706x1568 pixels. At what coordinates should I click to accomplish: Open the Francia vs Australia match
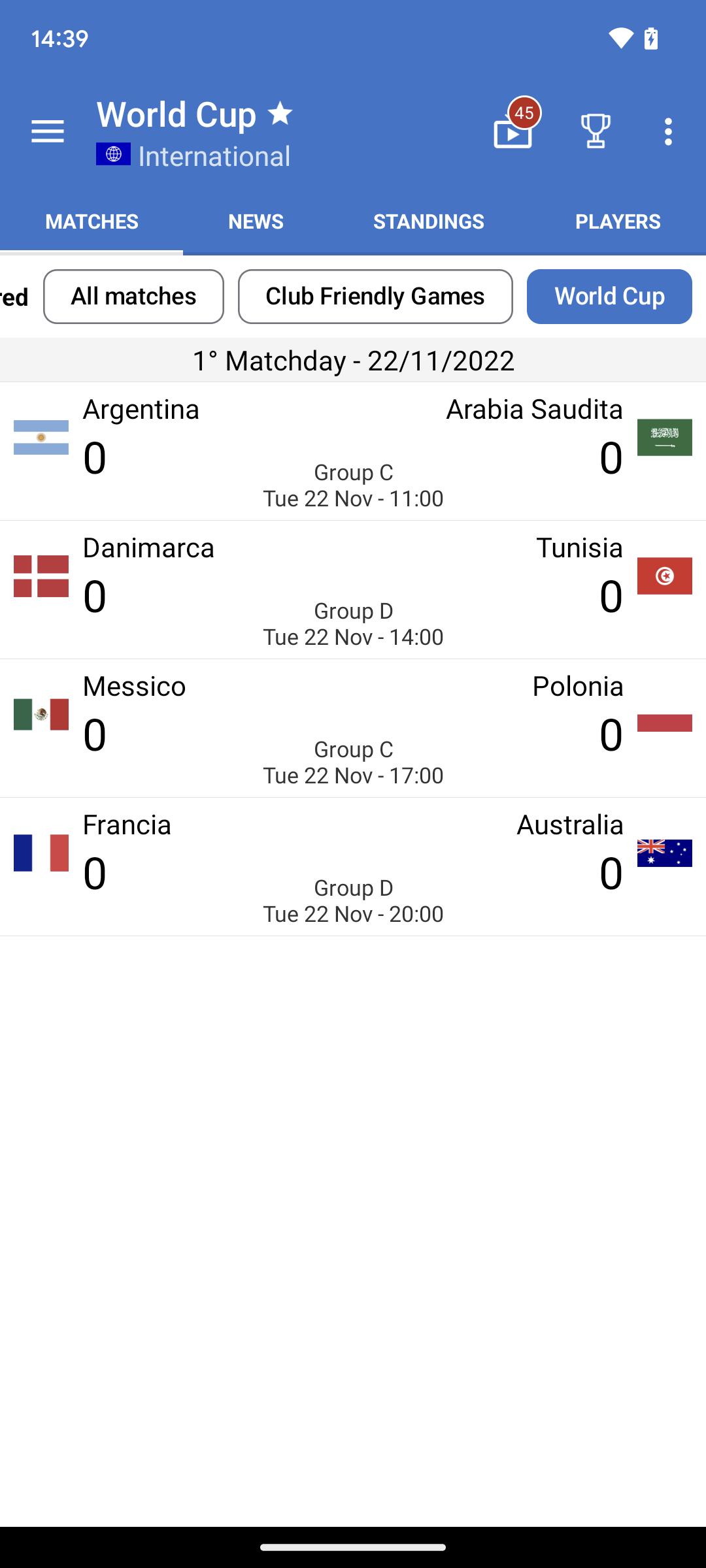353,867
